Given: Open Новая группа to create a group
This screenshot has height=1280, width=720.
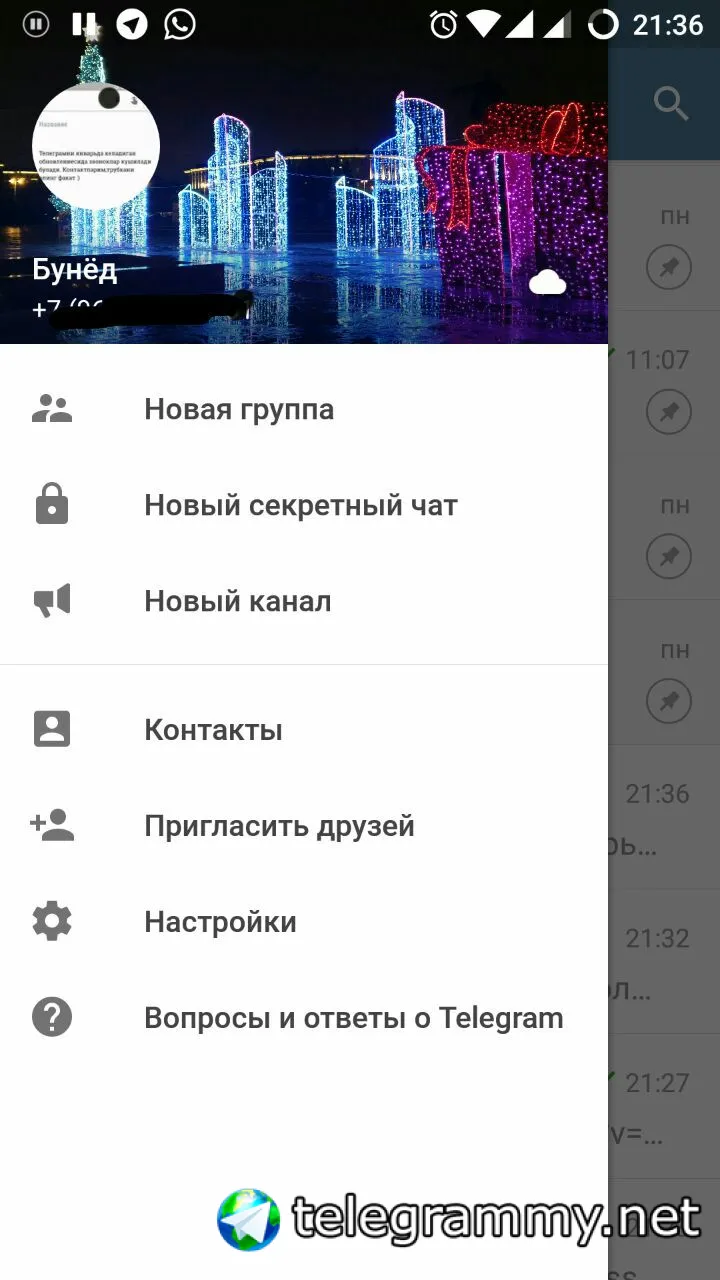Looking at the screenshot, I should click(238, 409).
